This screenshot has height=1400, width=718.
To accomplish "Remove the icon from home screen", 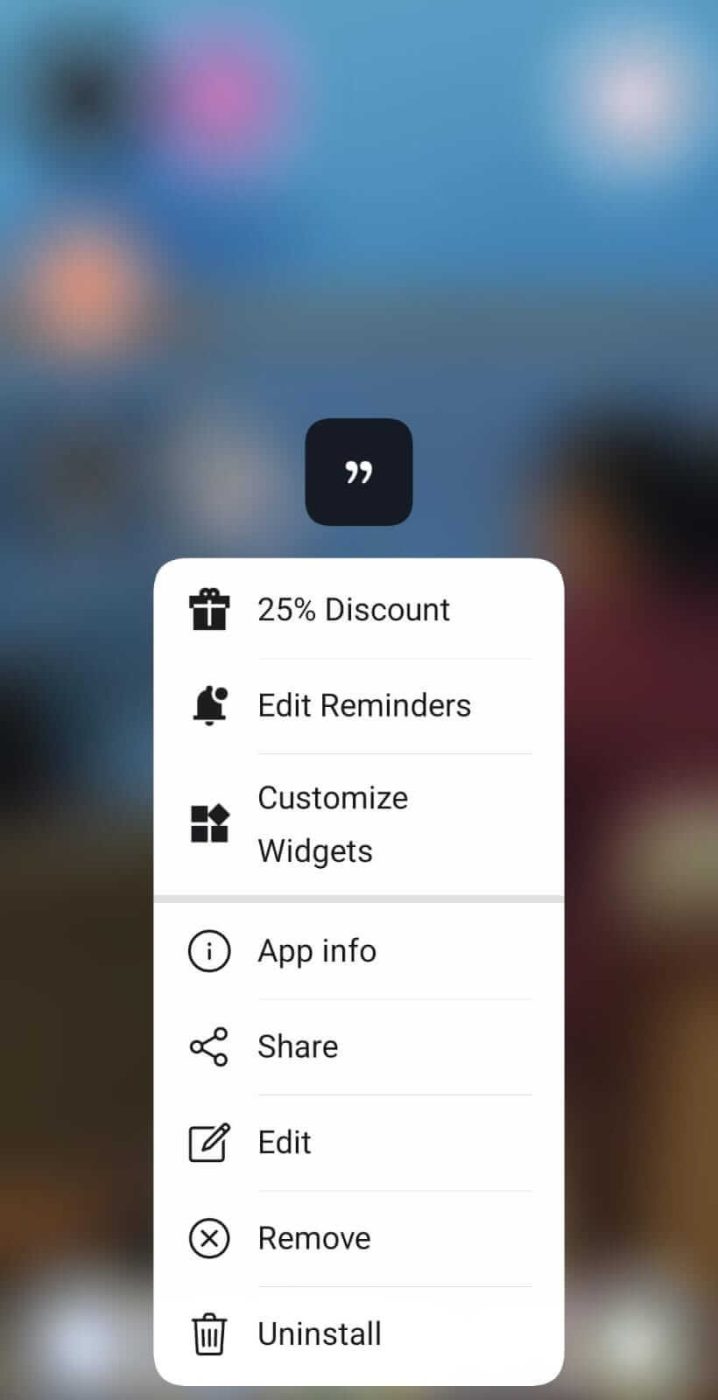I will (314, 1238).
